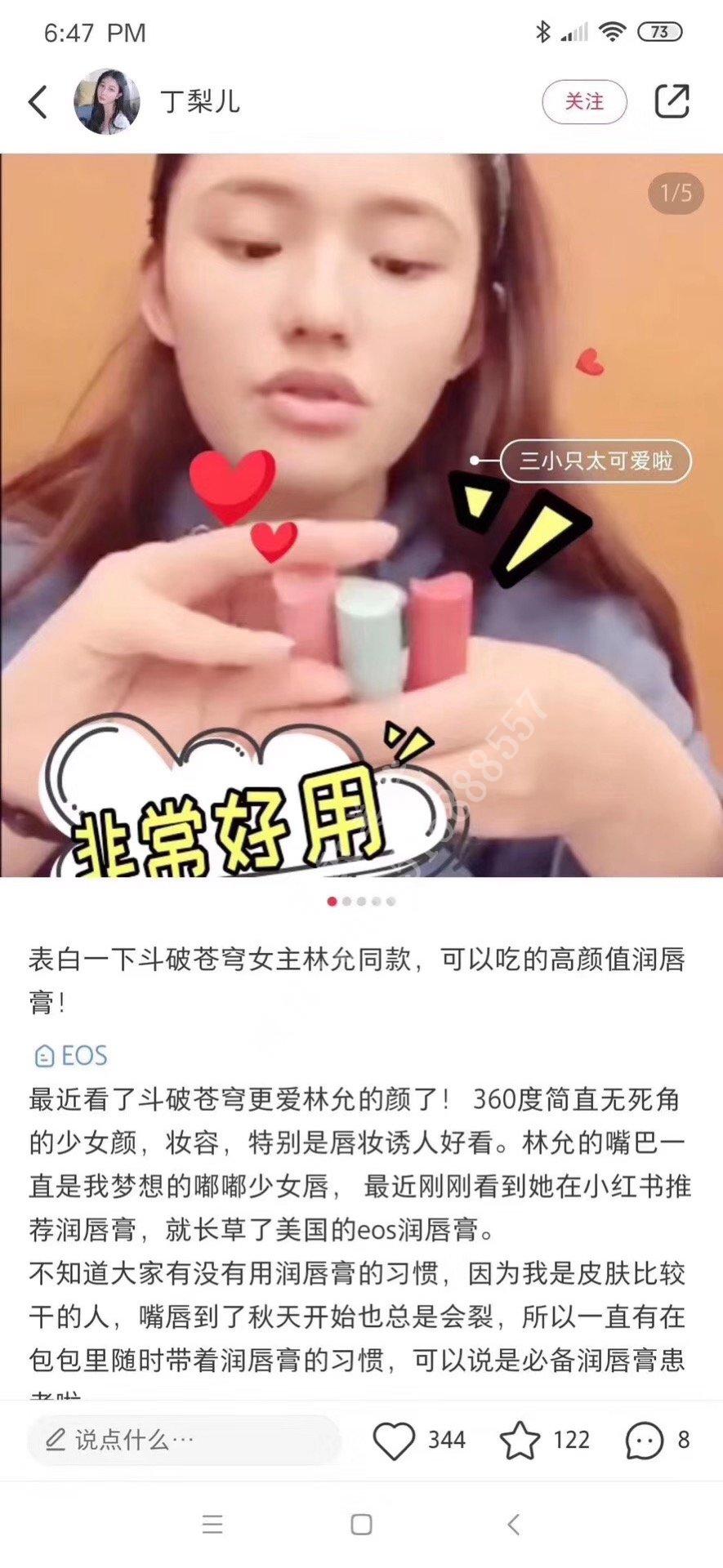The width and height of the screenshot is (723, 1568).
Task: Follow 丁梨儿 with the 关注 button
Action: click(x=584, y=102)
